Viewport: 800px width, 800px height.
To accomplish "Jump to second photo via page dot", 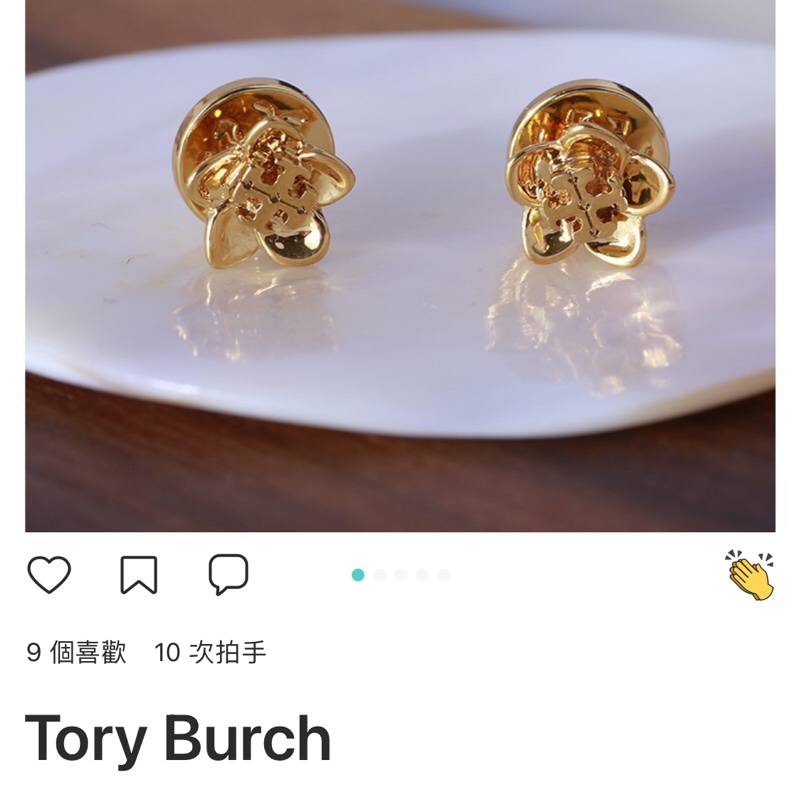I will point(379,575).
